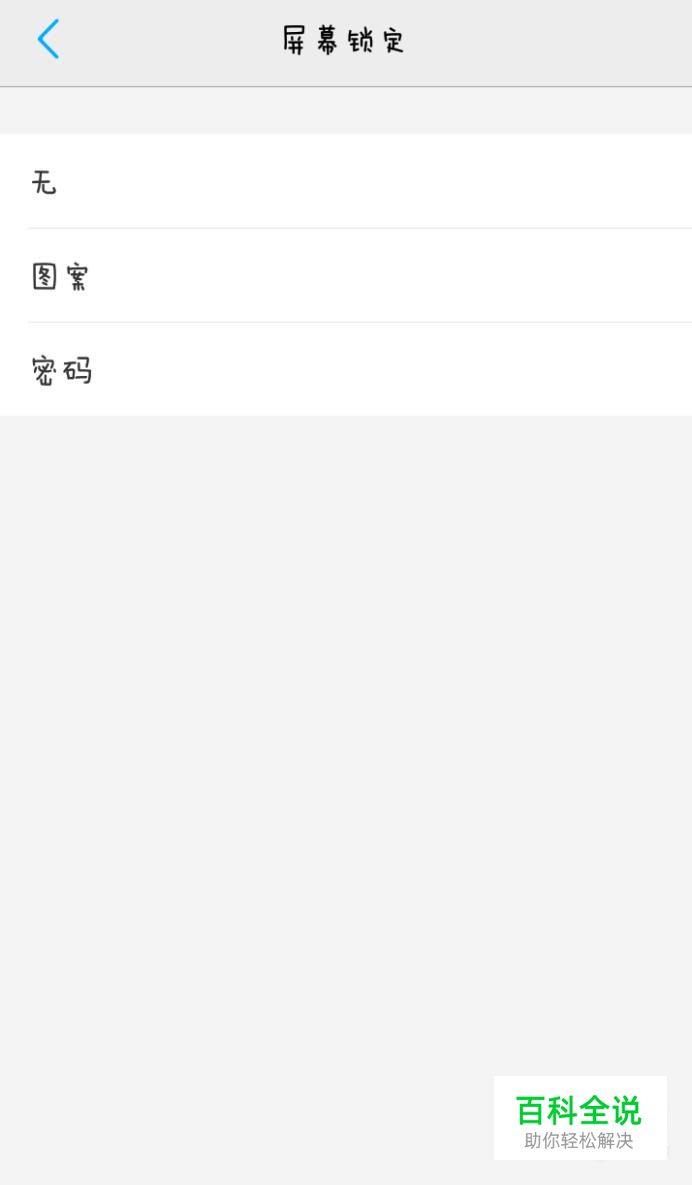The width and height of the screenshot is (692, 1185).
Task: Open the 密码 lock option
Action: point(346,369)
